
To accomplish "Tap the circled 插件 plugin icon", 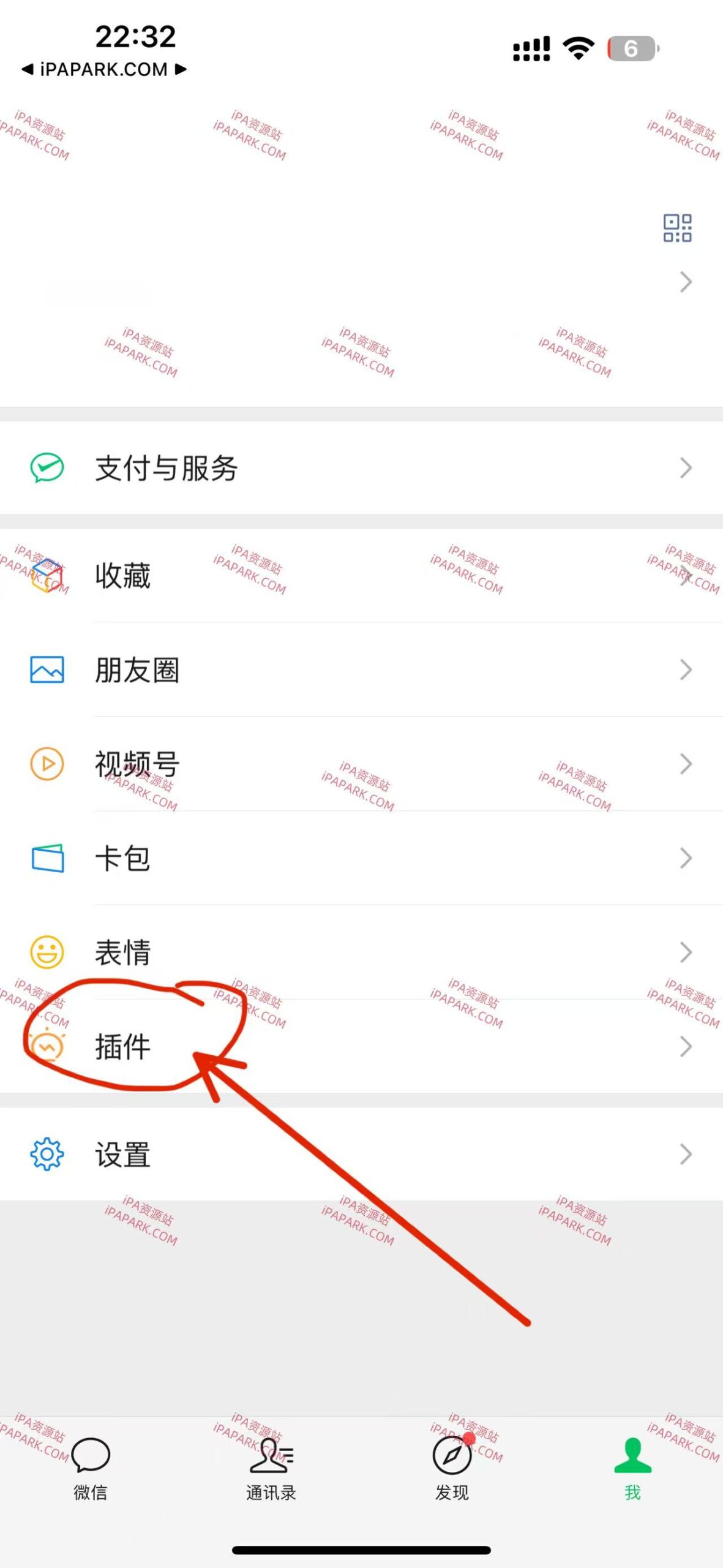I will click(46, 1046).
